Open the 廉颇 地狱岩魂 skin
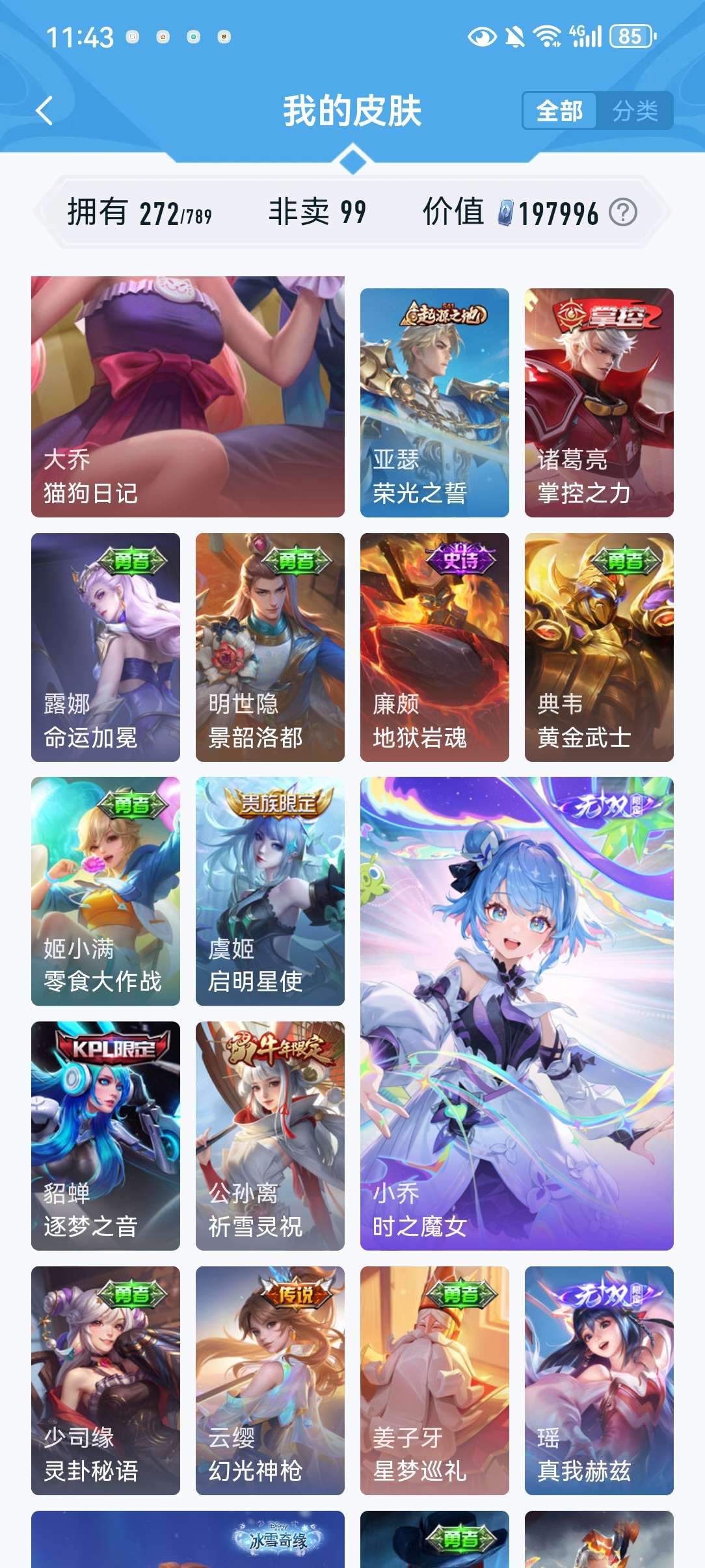Screen dimensions: 705x1568 (434, 647)
